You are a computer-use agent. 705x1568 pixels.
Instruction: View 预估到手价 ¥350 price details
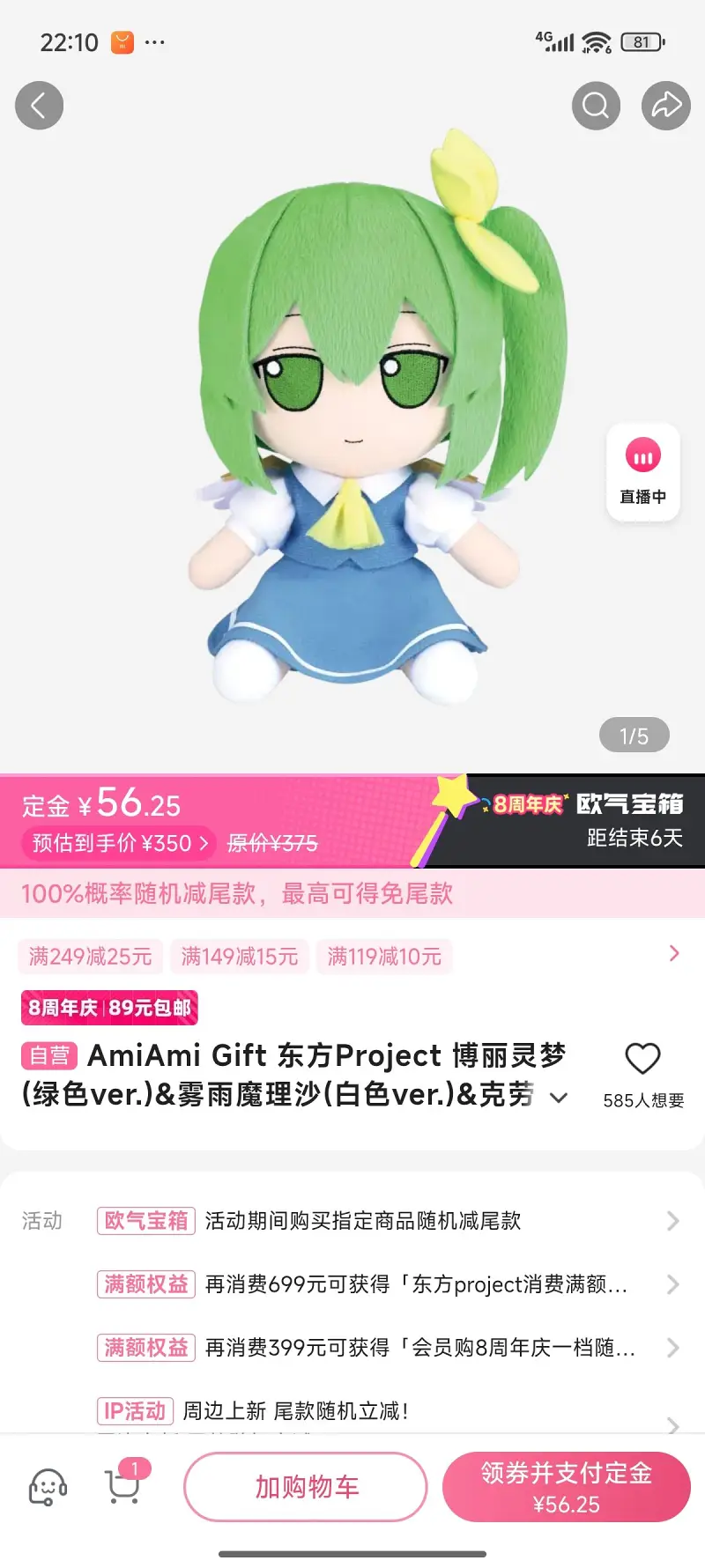(121, 843)
